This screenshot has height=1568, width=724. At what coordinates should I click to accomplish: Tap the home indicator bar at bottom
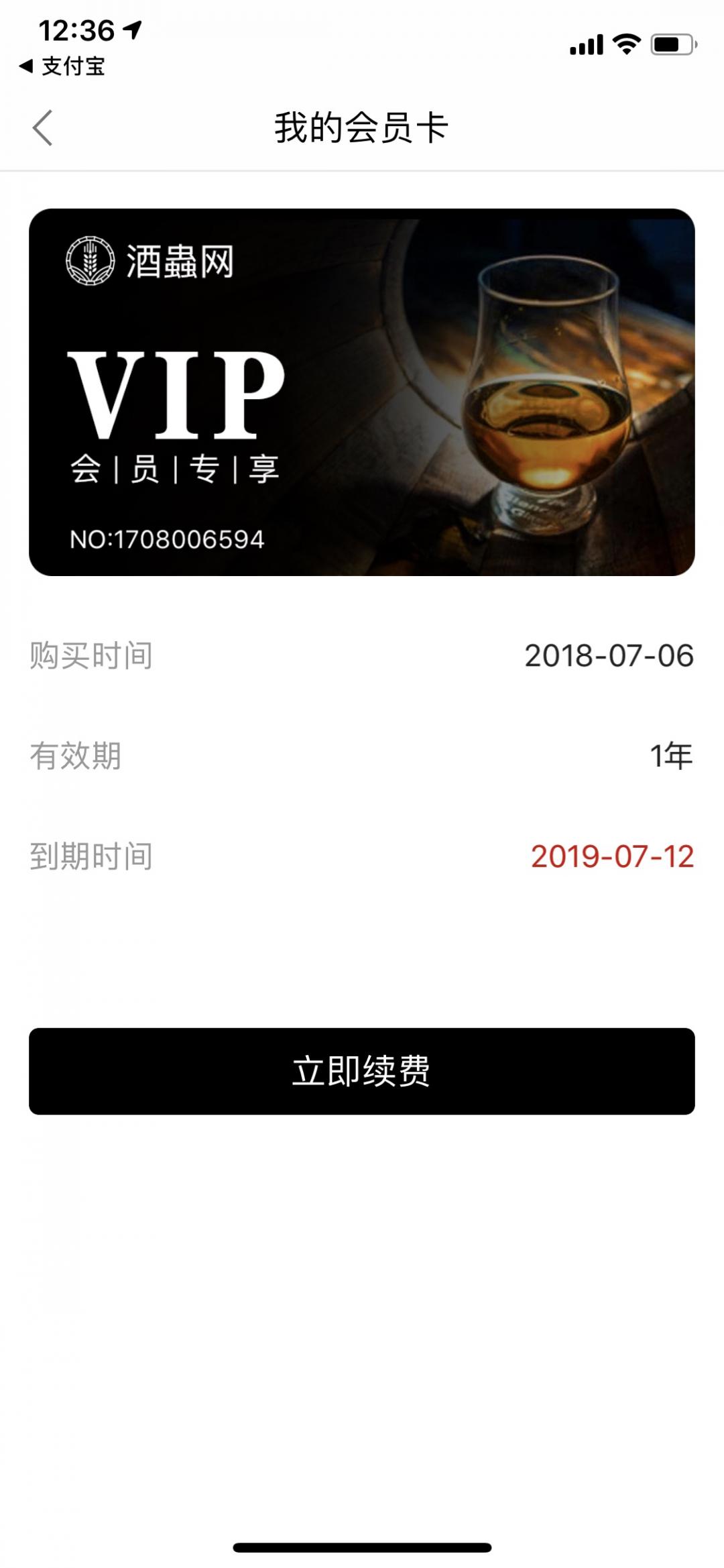362,1547
